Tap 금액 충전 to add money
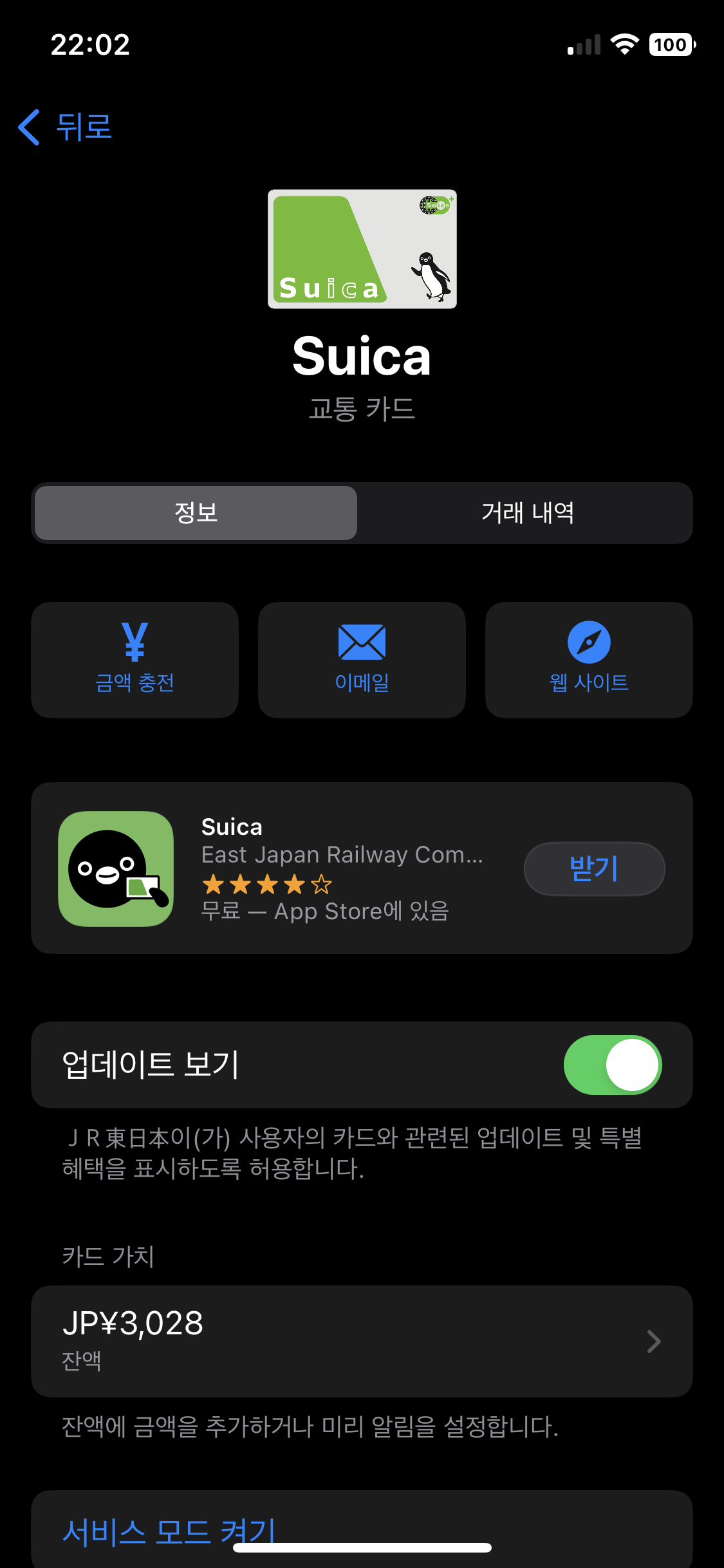 (x=135, y=660)
